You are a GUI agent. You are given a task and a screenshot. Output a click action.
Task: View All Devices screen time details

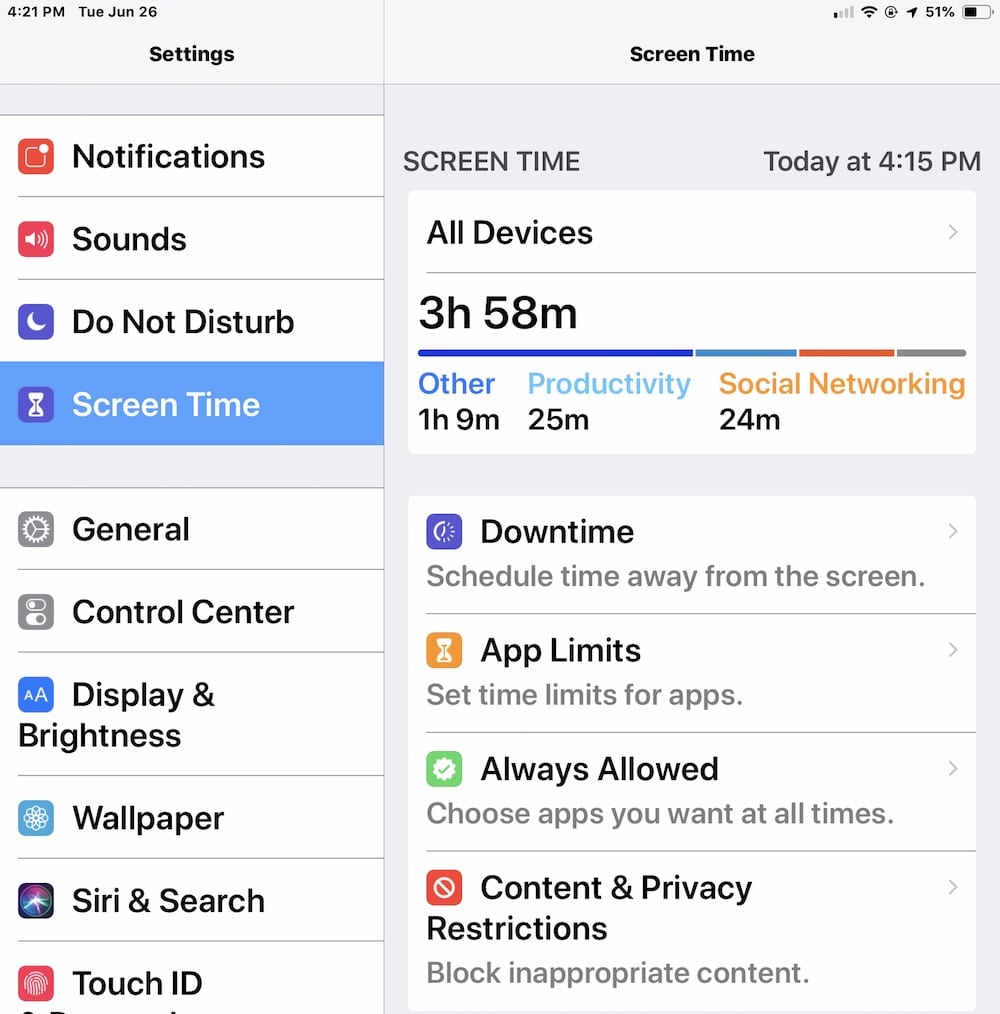[690, 233]
